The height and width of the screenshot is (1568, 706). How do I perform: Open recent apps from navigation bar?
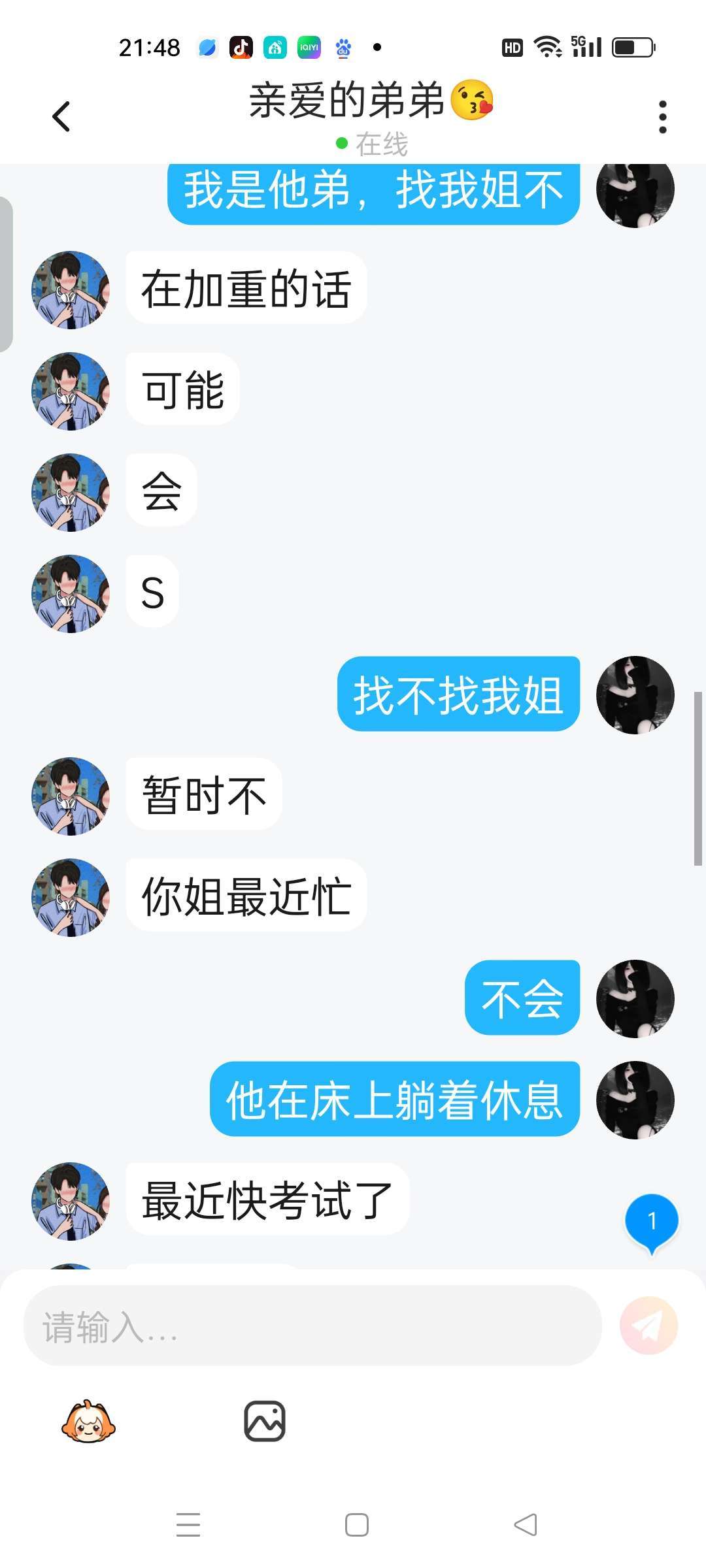click(188, 1525)
